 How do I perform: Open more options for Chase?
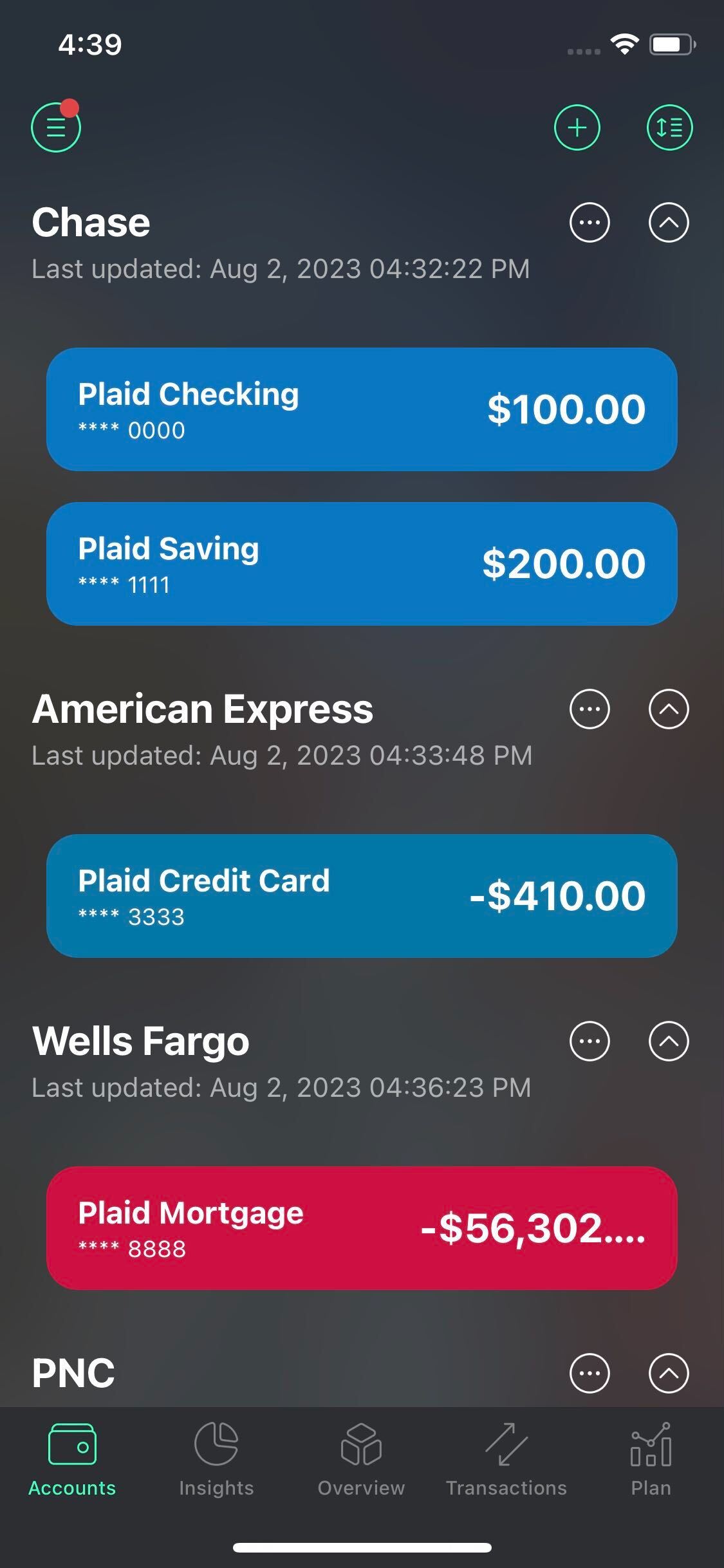tap(589, 223)
